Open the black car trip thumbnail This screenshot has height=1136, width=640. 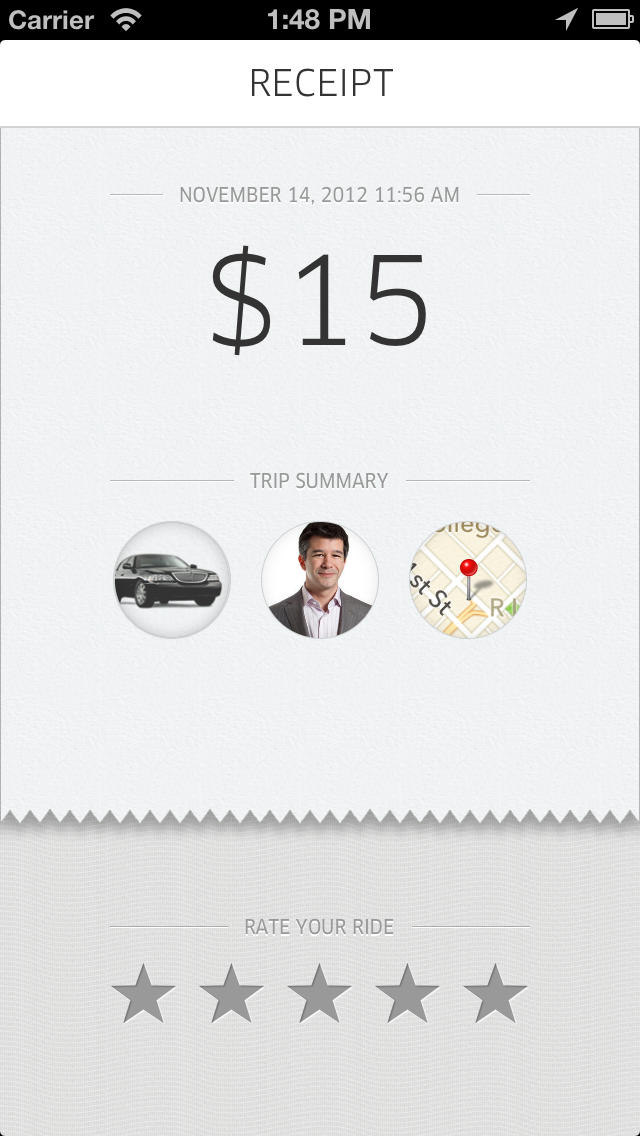coord(172,580)
